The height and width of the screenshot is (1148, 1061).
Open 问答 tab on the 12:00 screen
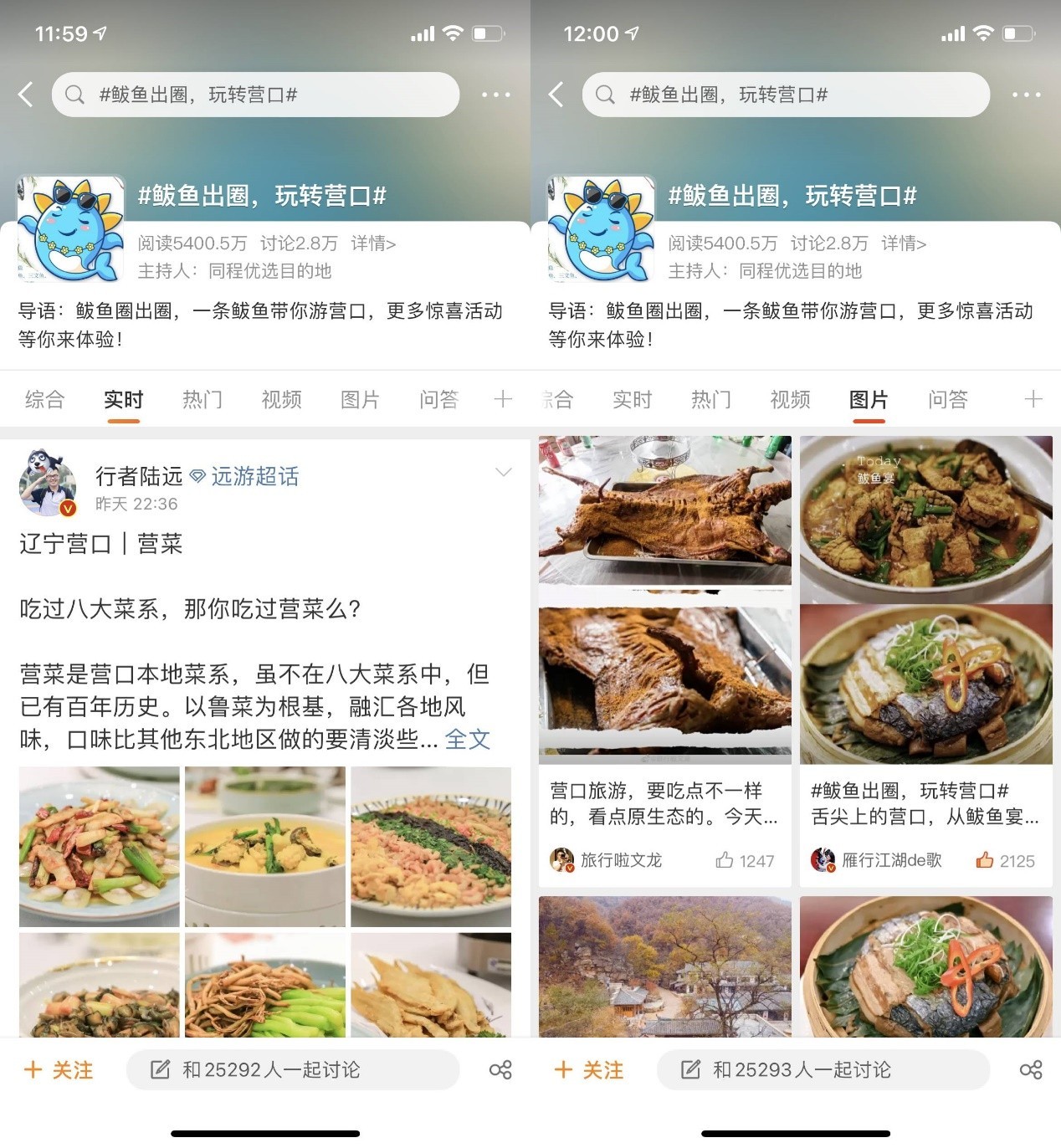tap(947, 399)
